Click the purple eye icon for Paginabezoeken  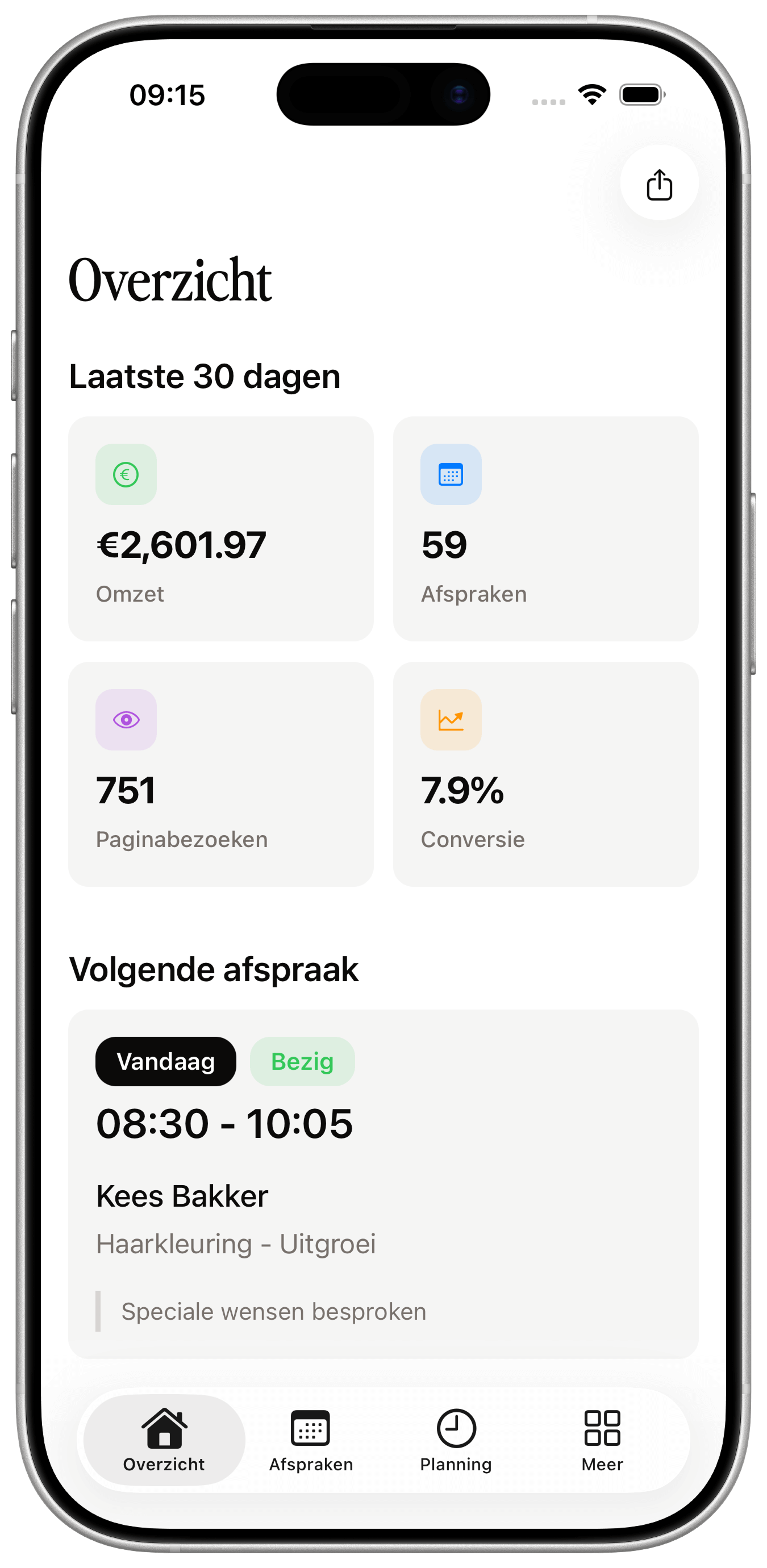[126, 720]
